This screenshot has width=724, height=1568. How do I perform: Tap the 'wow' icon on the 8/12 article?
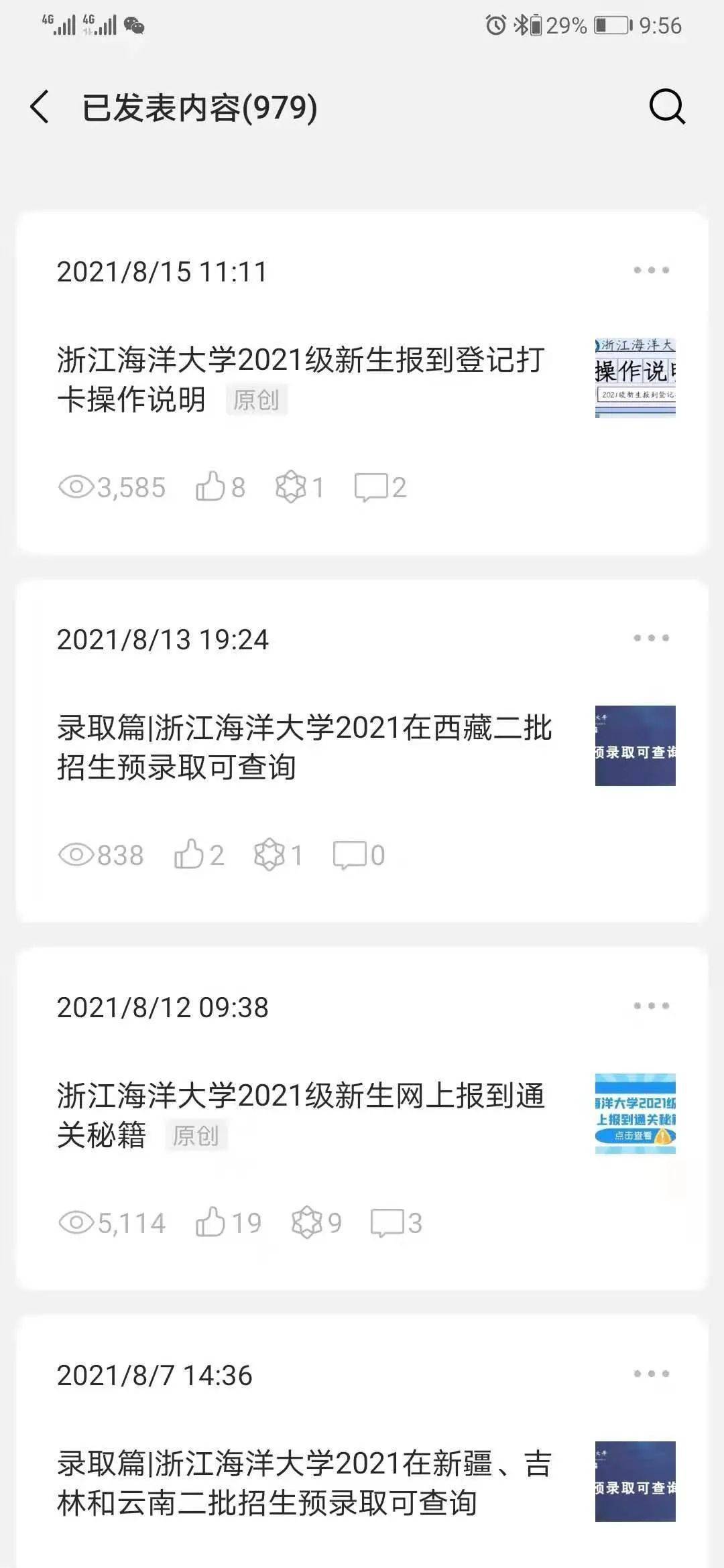(306, 1224)
